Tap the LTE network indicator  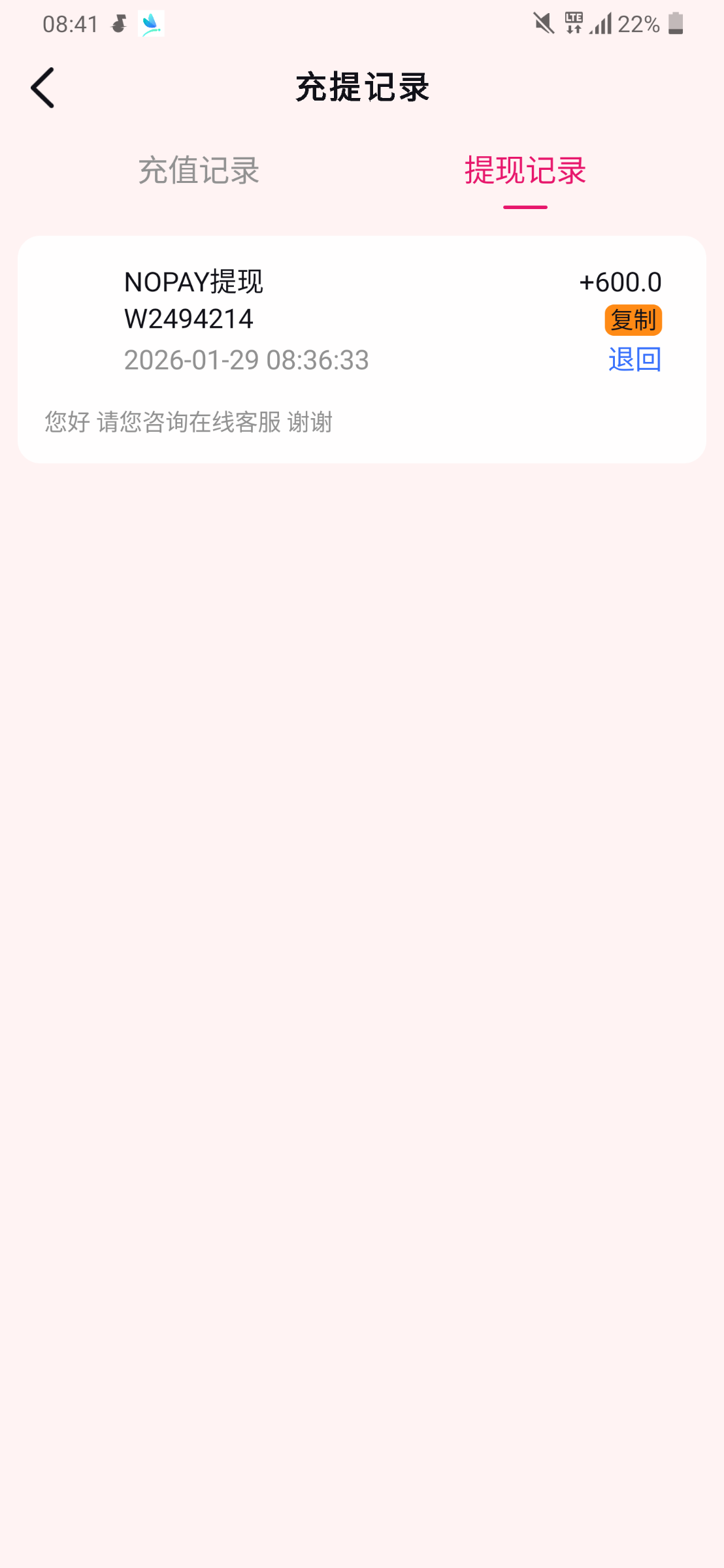pos(574,22)
